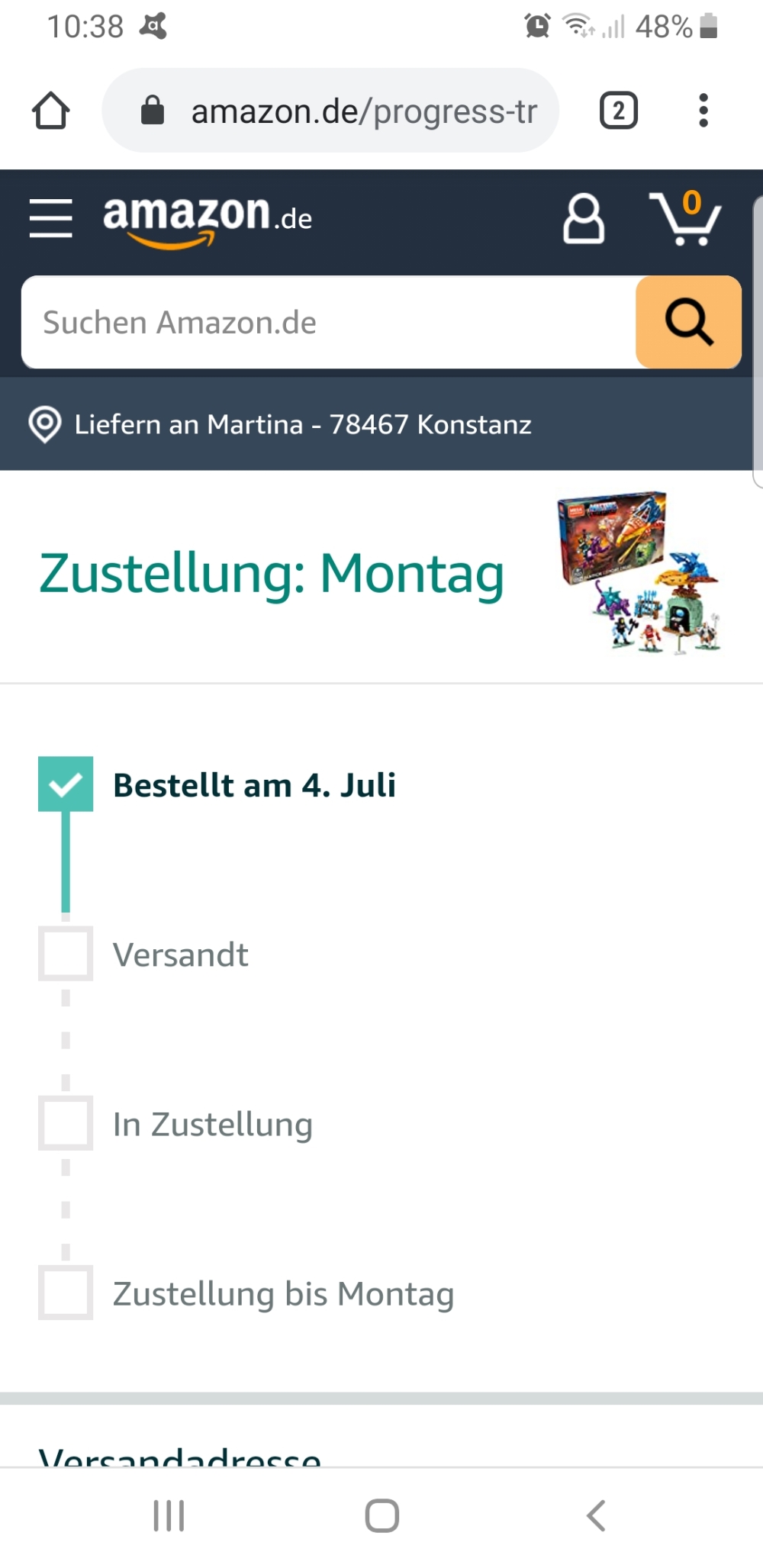Change delivery address Liefern an Martina
The width and height of the screenshot is (763, 1568).
coord(280,424)
